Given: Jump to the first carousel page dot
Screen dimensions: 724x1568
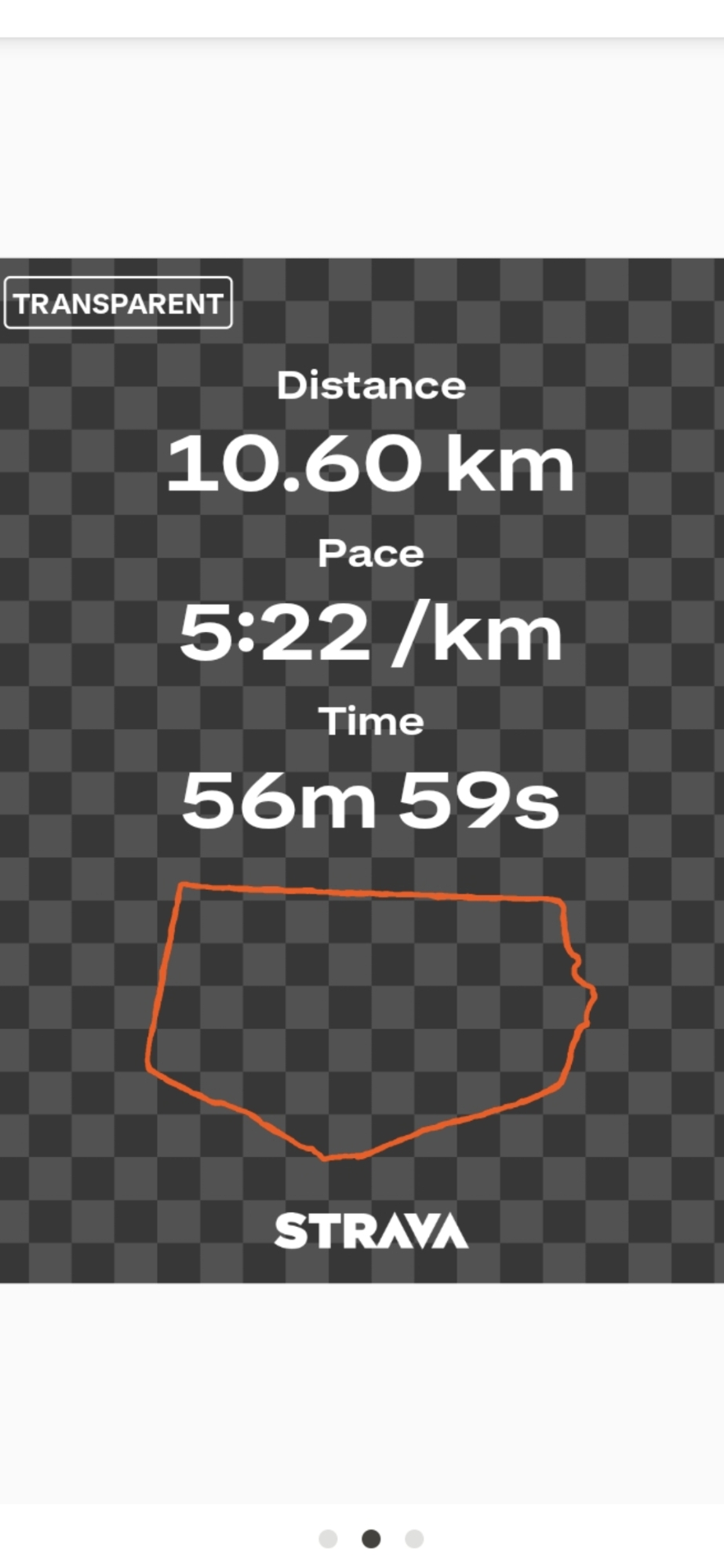Looking at the screenshot, I should click(x=328, y=1538).
